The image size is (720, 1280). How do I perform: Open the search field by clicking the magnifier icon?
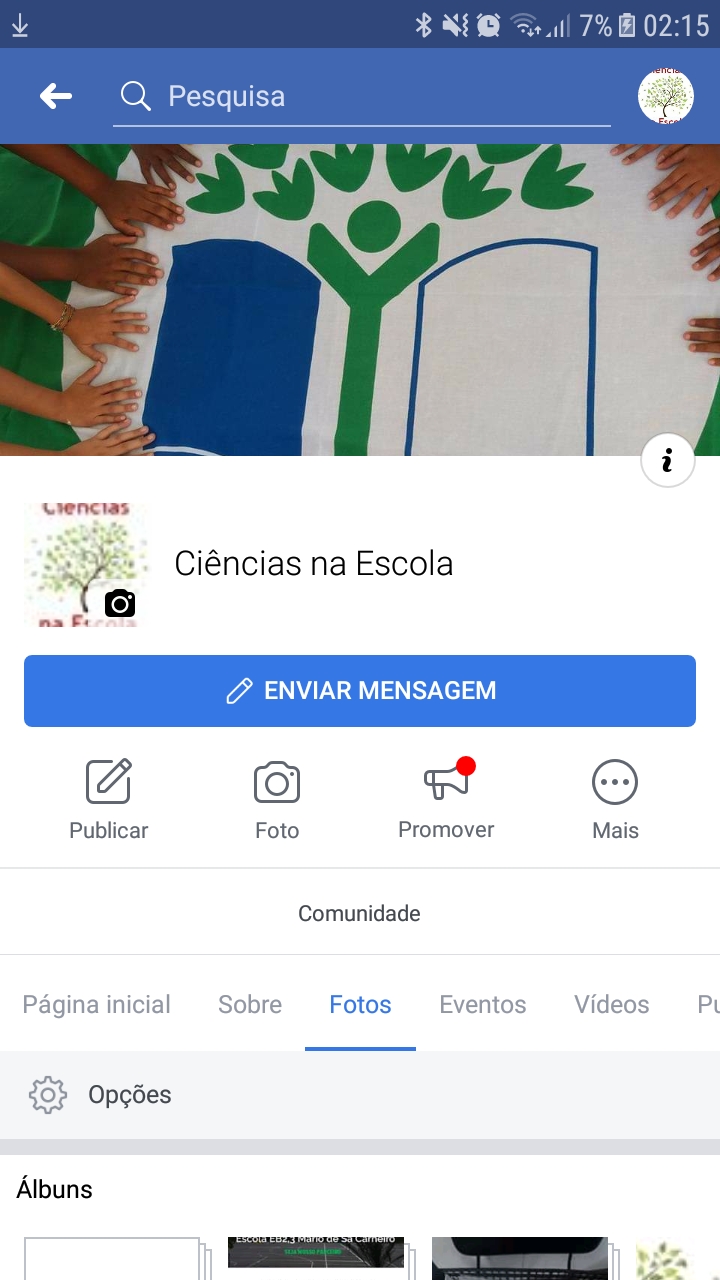(134, 96)
